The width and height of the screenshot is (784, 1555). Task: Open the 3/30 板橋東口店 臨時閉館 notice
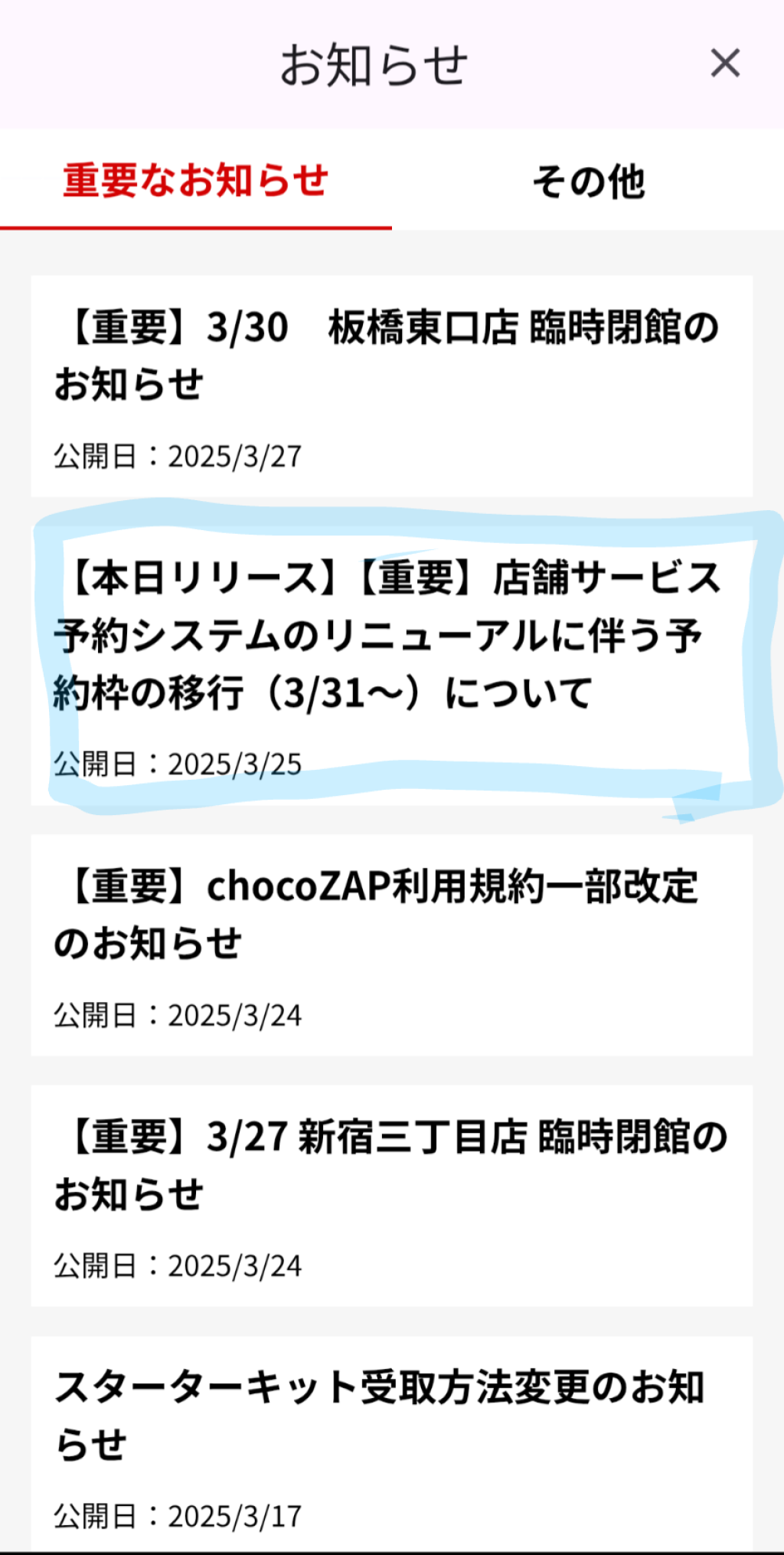(390, 385)
